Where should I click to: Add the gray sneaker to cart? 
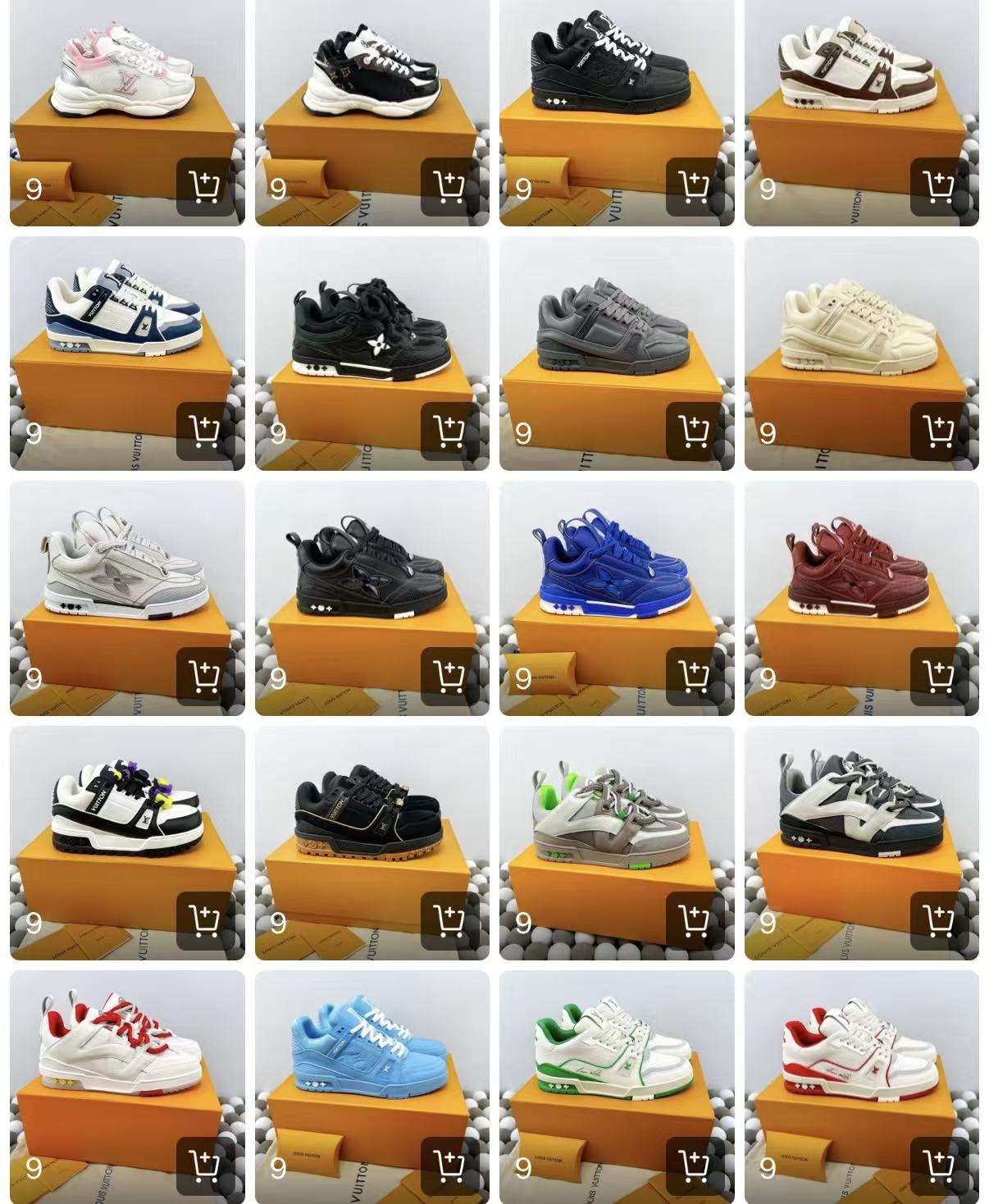click(x=695, y=431)
